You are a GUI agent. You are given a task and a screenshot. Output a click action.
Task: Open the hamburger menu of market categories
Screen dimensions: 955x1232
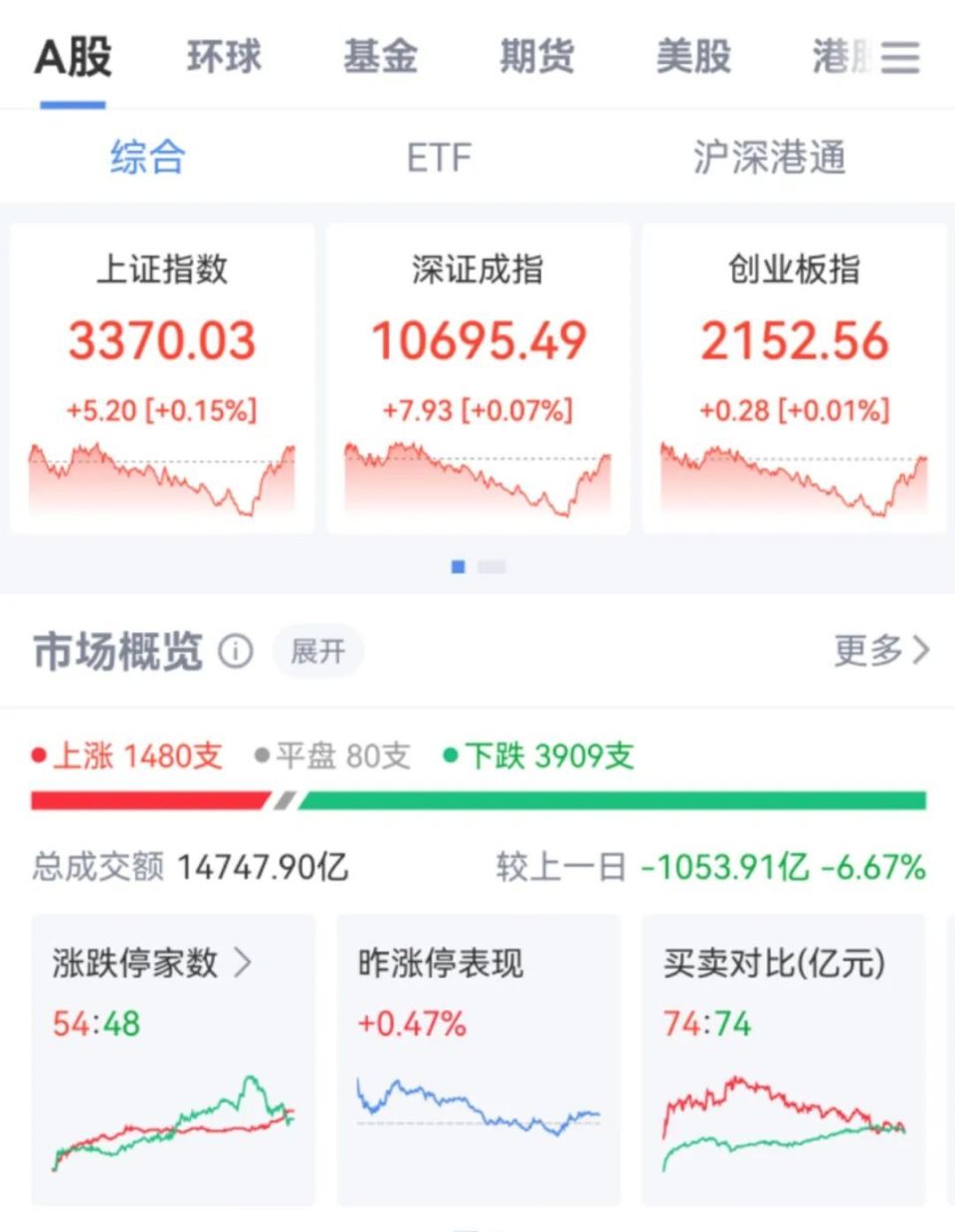(x=899, y=57)
